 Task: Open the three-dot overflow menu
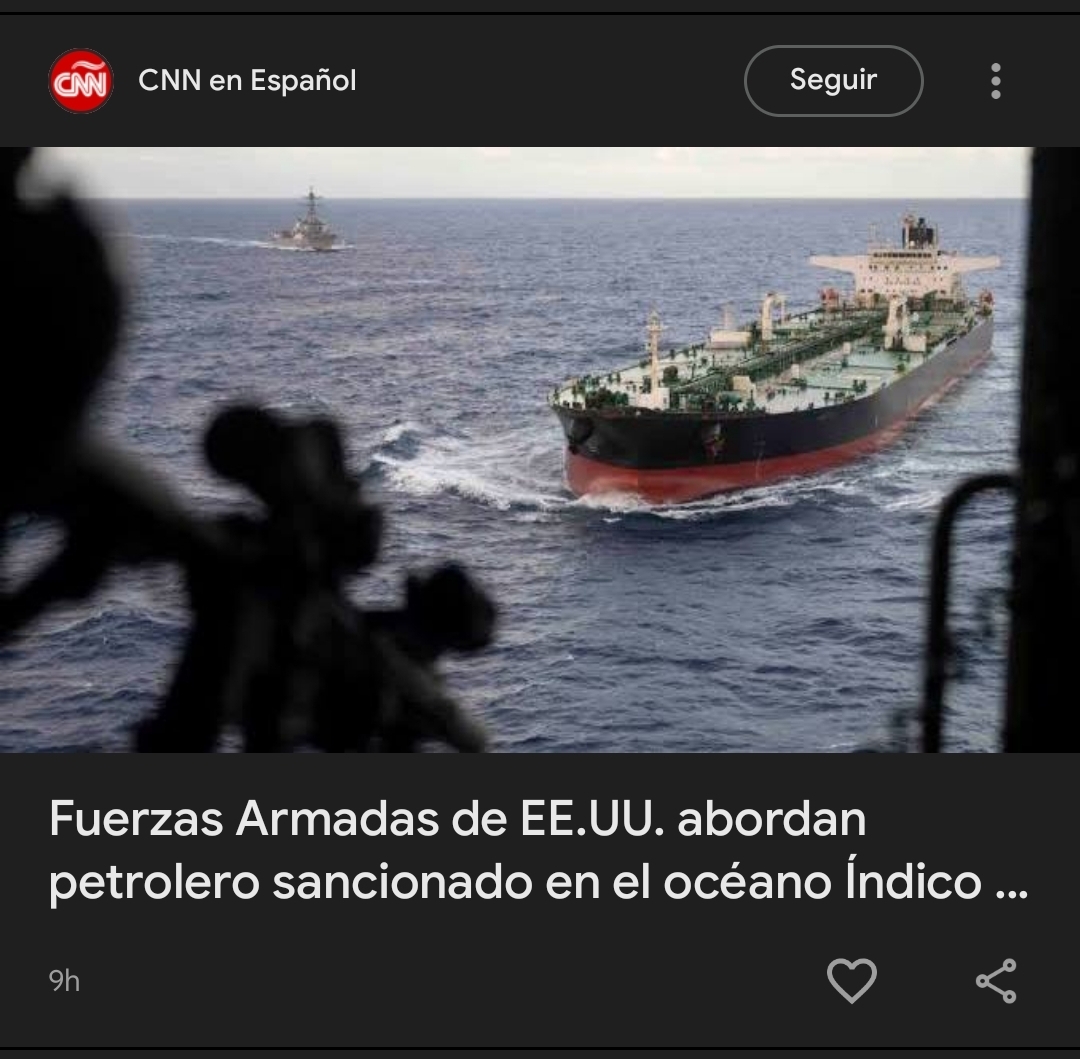pyautogui.click(x=995, y=81)
